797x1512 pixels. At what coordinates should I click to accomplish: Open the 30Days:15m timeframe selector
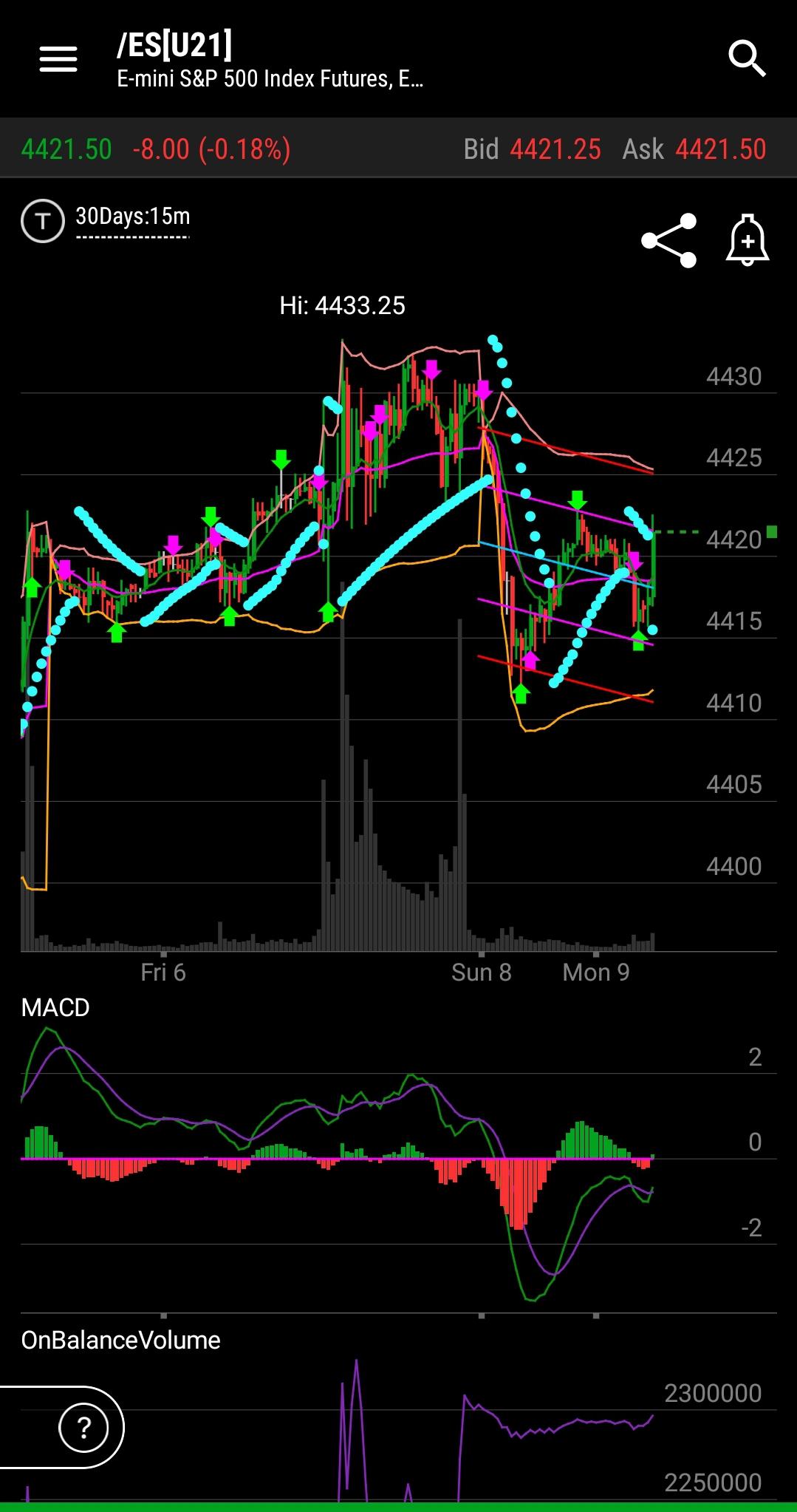click(x=131, y=217)
